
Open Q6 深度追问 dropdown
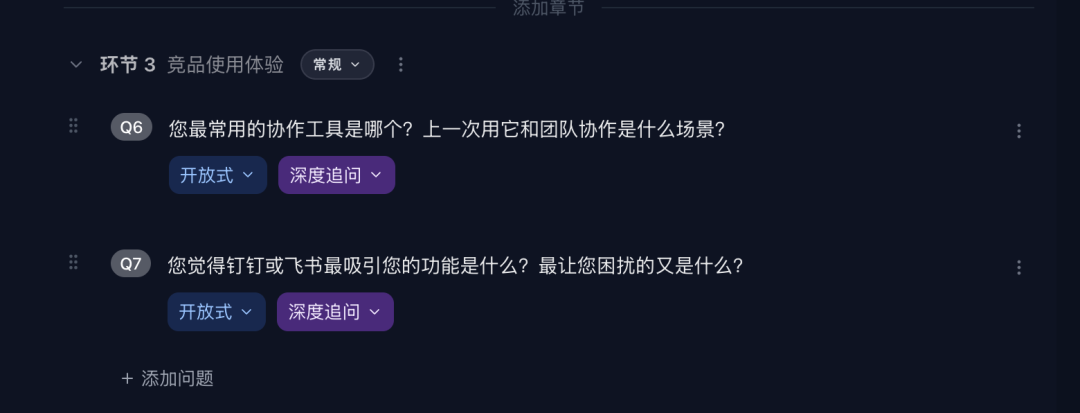click(336, 175)
